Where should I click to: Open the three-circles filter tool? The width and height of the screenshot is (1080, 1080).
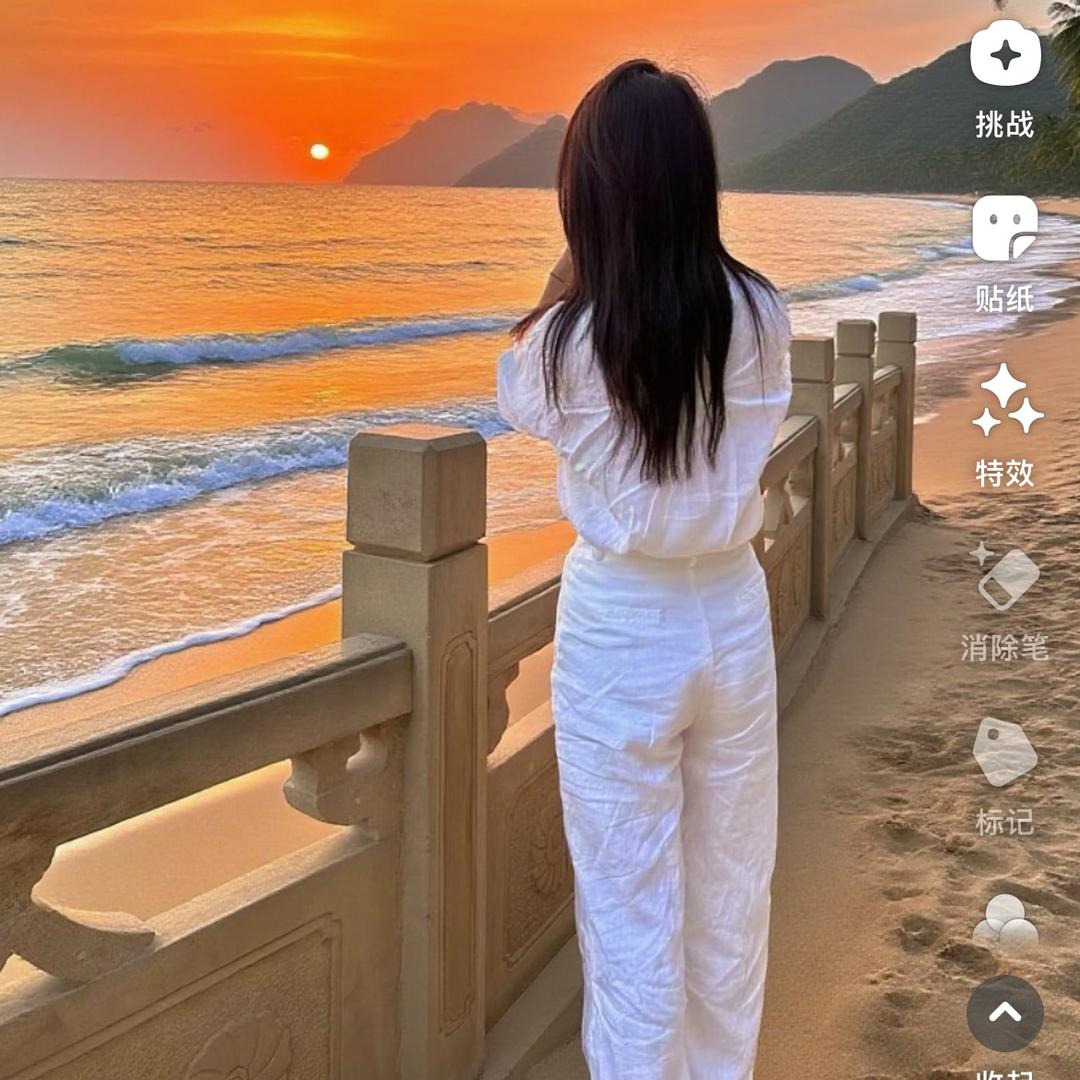1005,921
